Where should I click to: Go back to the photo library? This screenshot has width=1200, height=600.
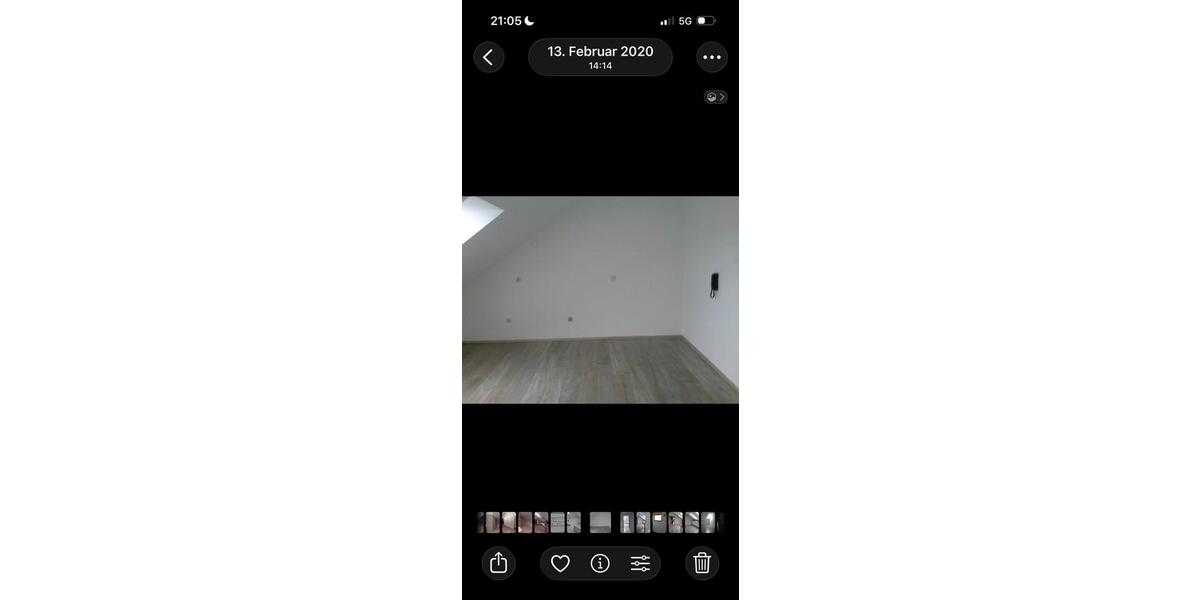[x=488, y=57]
